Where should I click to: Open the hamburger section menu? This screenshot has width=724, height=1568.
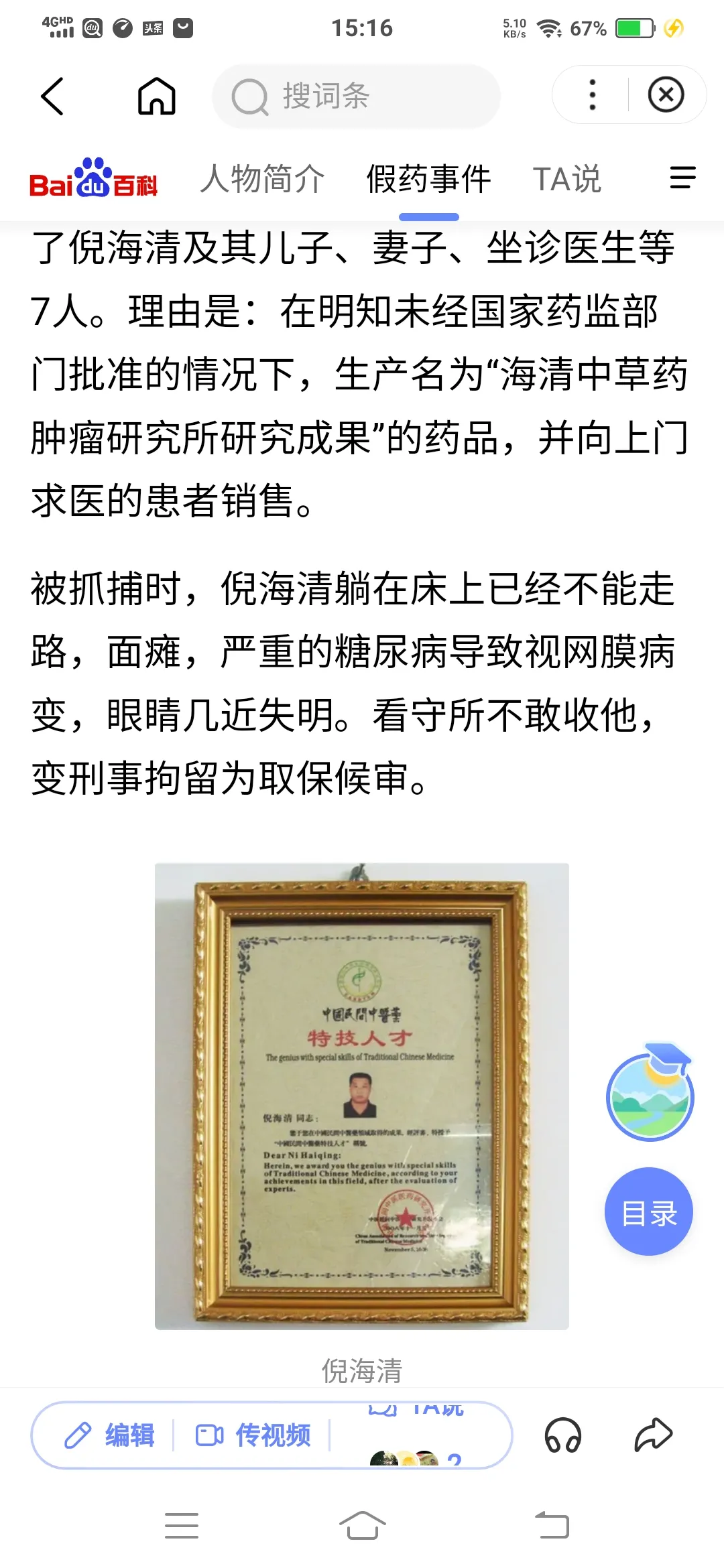point(682,178)
